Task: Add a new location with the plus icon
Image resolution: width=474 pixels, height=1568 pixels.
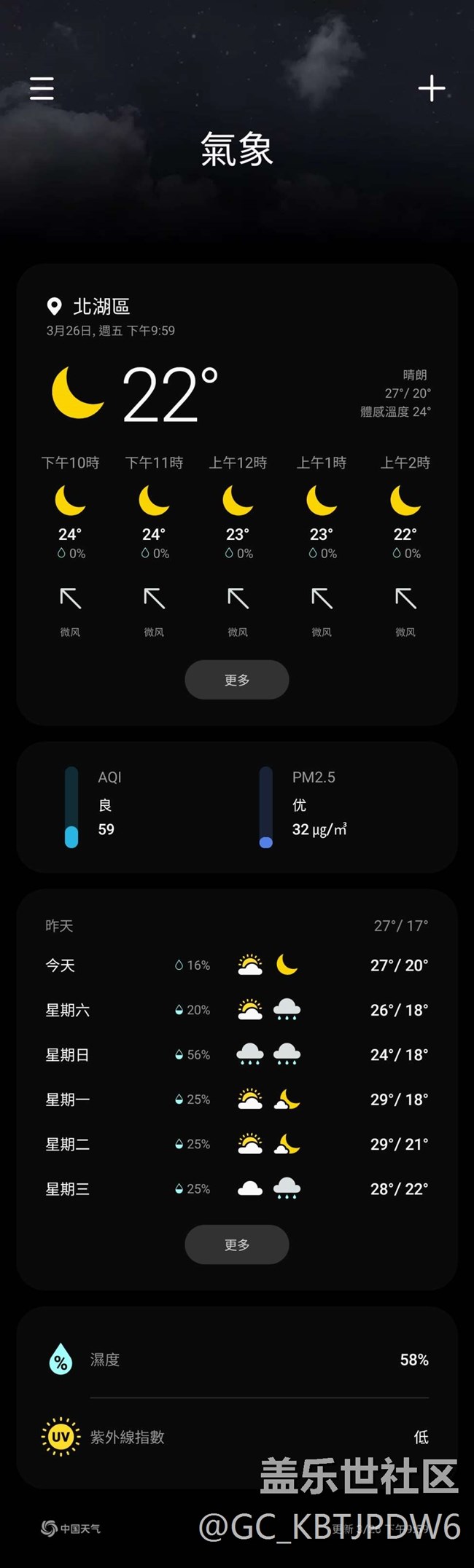Action: [x=432, y=88]
